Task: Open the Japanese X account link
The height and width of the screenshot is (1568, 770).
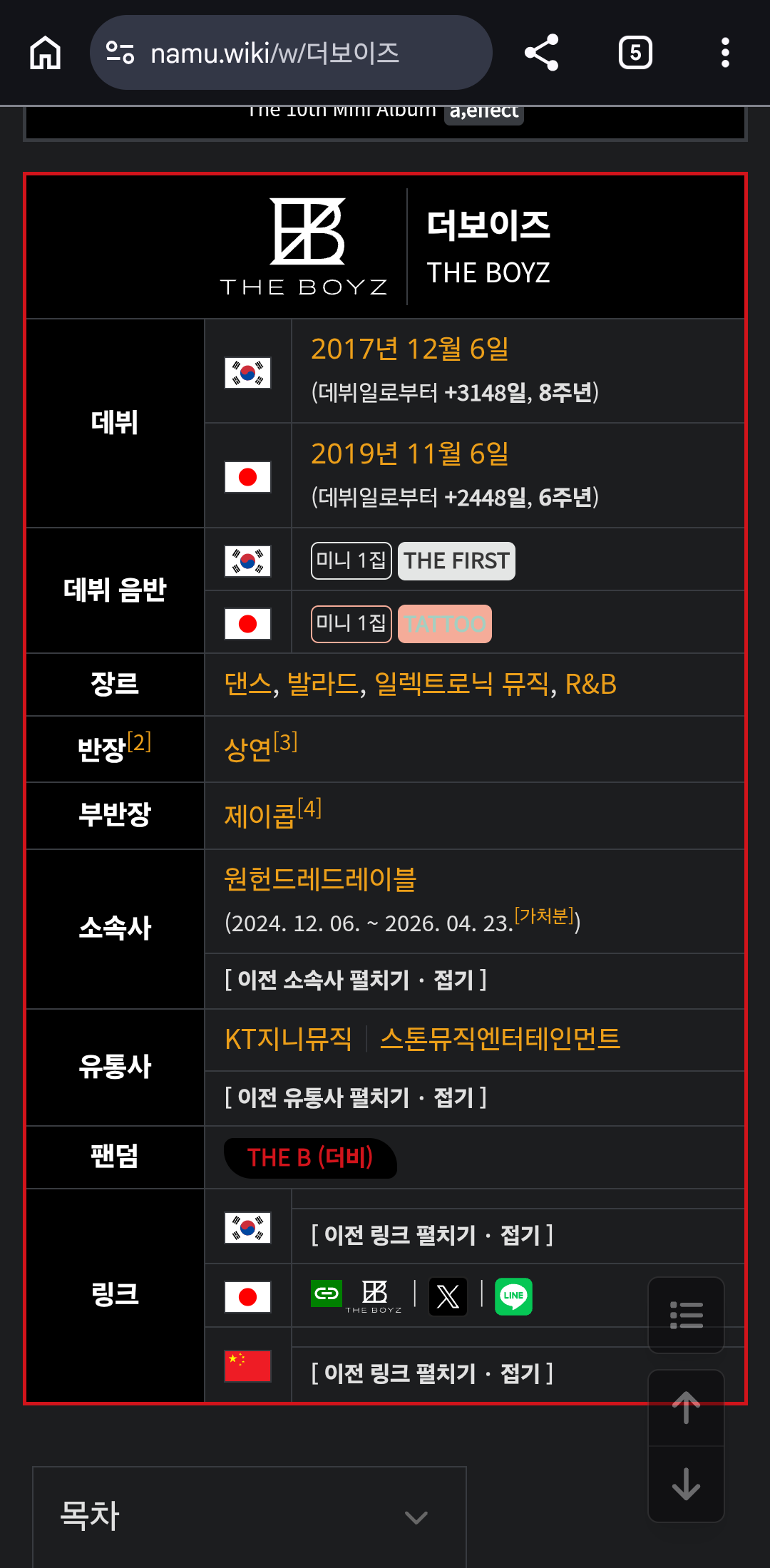Action: point(448,1296)
